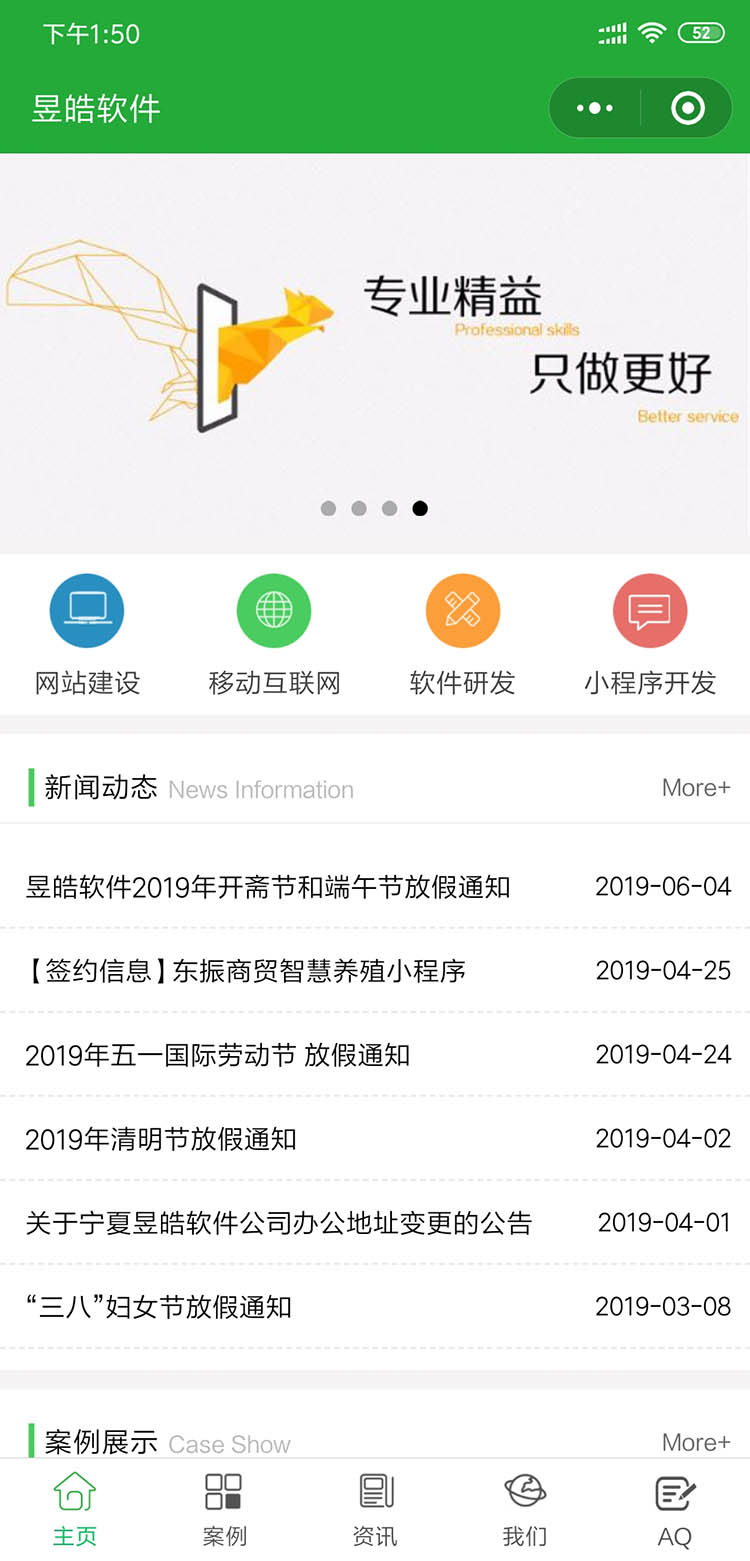Select the first carousel indicator dot
Image resolution: width=750 pixels, height=1561 pixels.
328,508
